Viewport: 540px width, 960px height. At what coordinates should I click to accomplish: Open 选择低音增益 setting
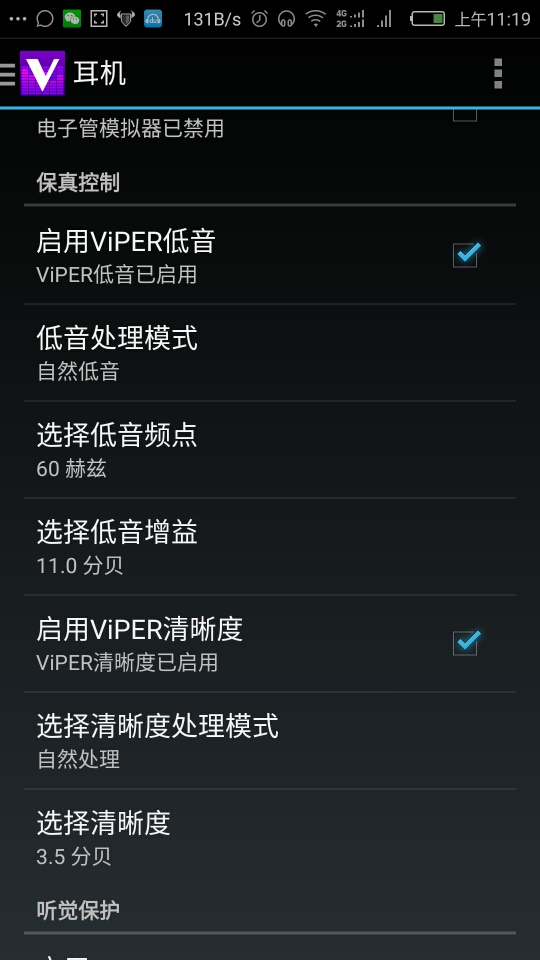click(x=270, y=547)
